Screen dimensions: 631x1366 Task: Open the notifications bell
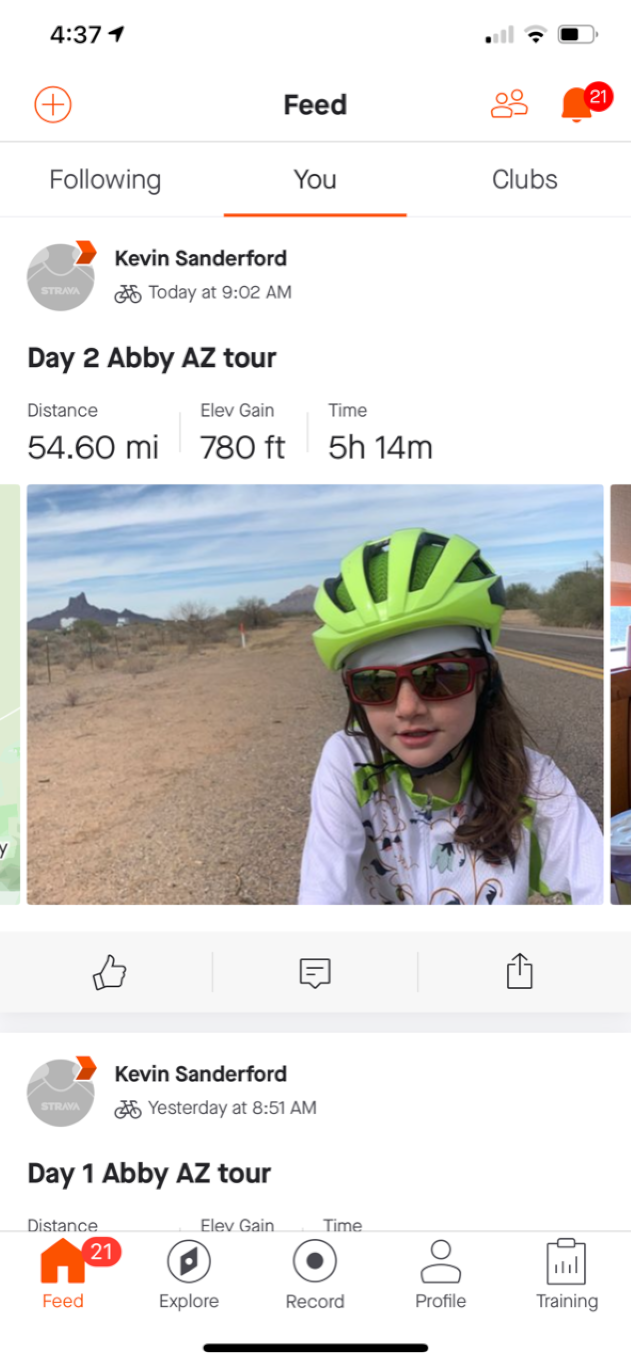click(577, 104)
